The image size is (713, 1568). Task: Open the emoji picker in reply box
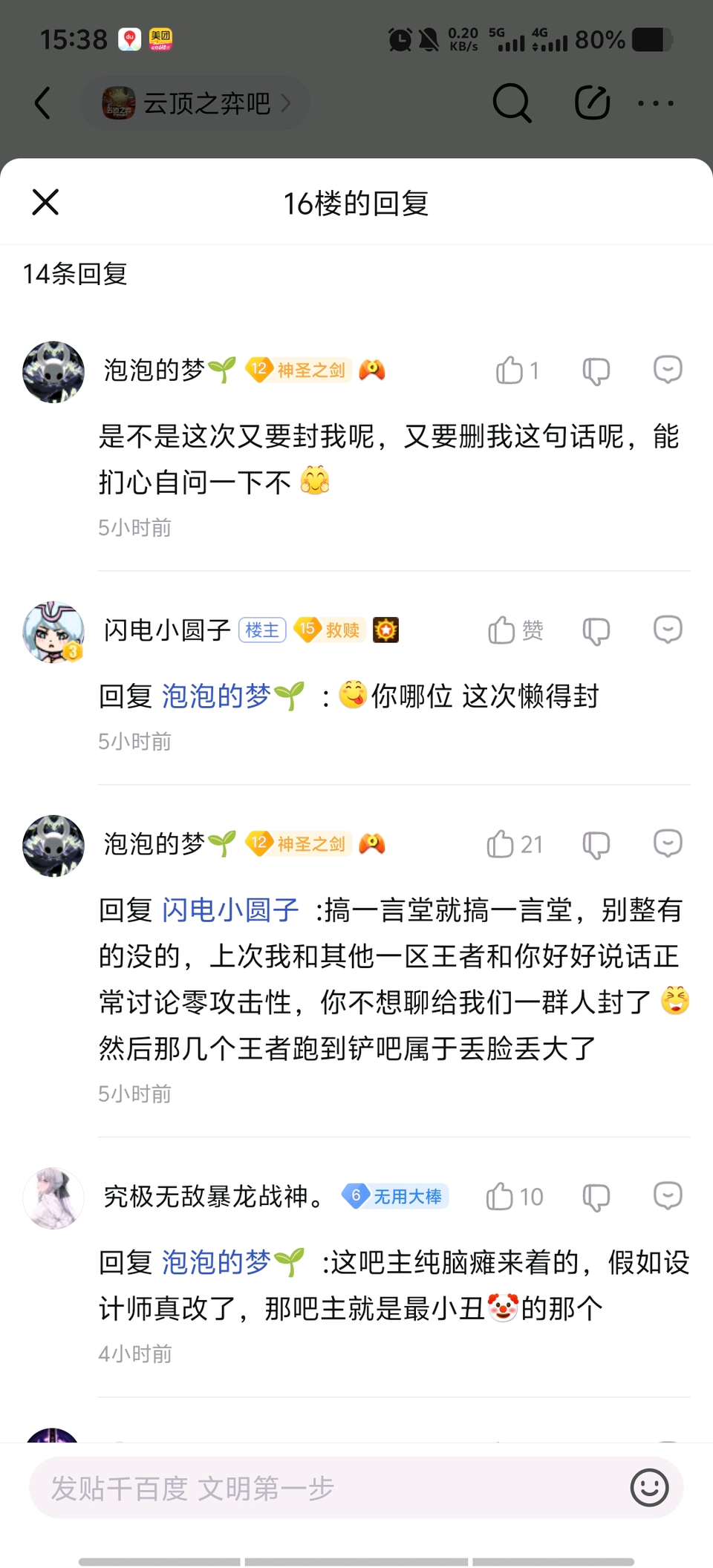coord(649,1488)
